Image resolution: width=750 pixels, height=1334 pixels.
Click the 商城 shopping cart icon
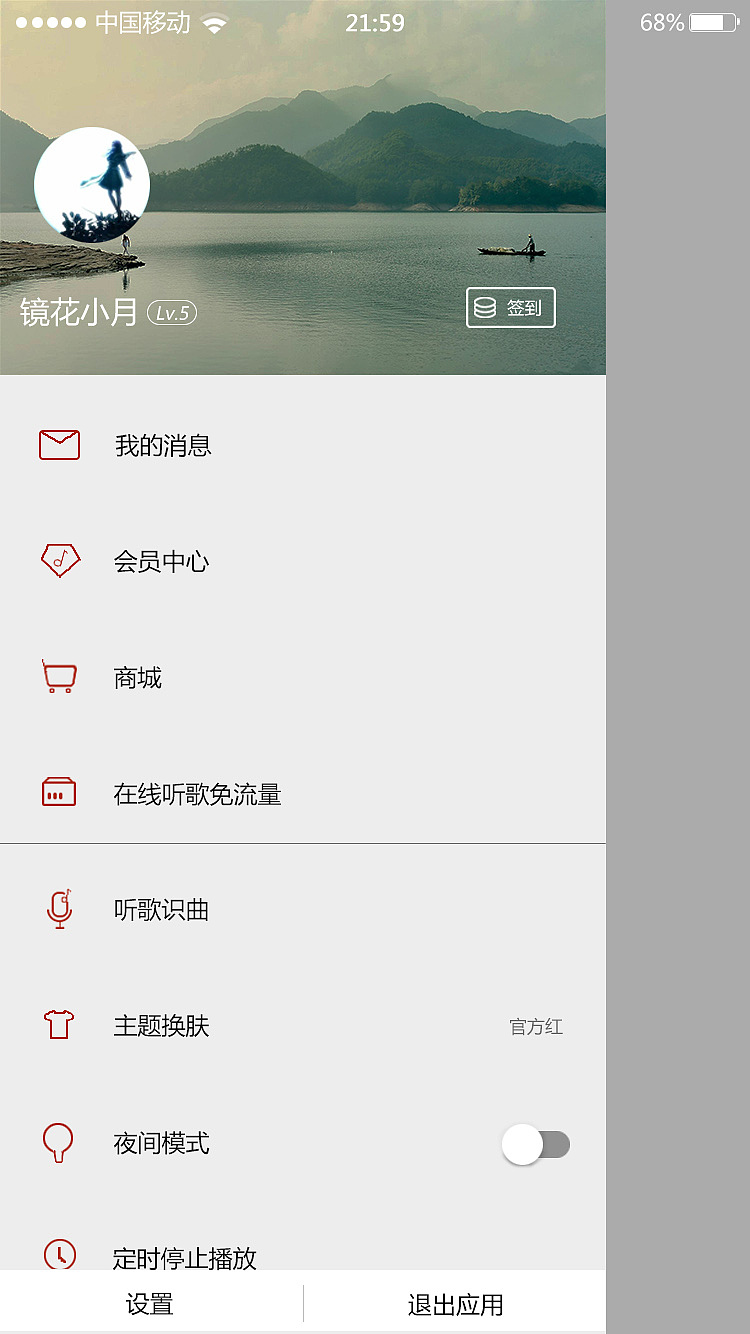[59, 676]
